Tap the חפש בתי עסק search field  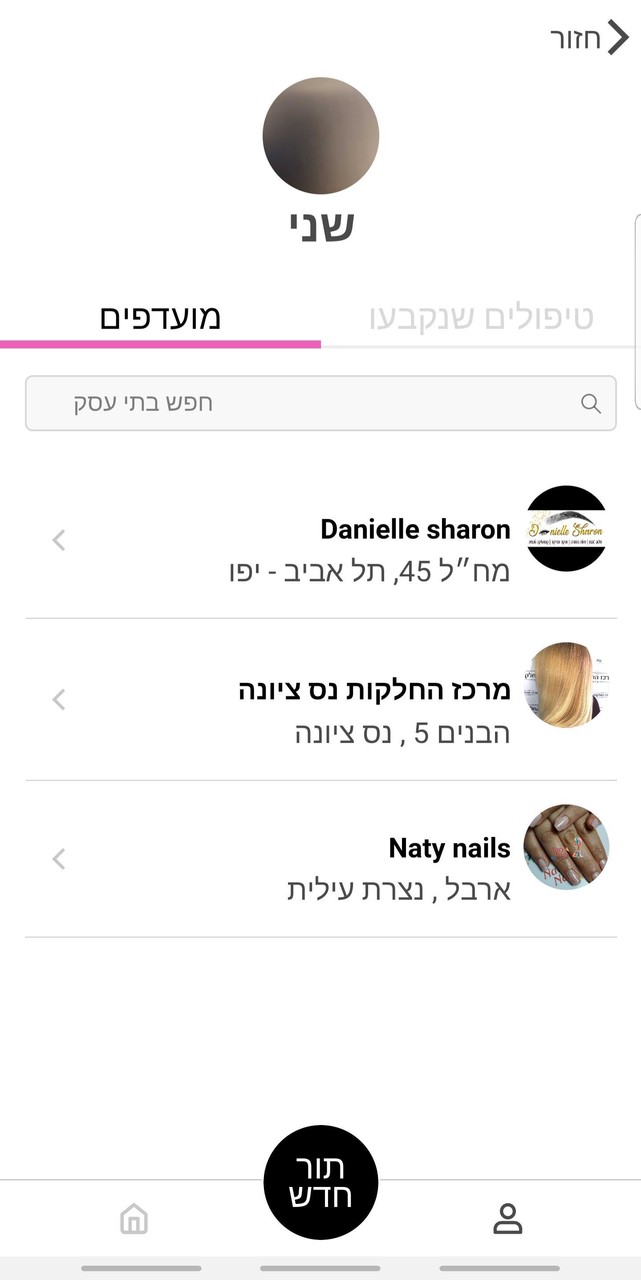click(320, 403)
